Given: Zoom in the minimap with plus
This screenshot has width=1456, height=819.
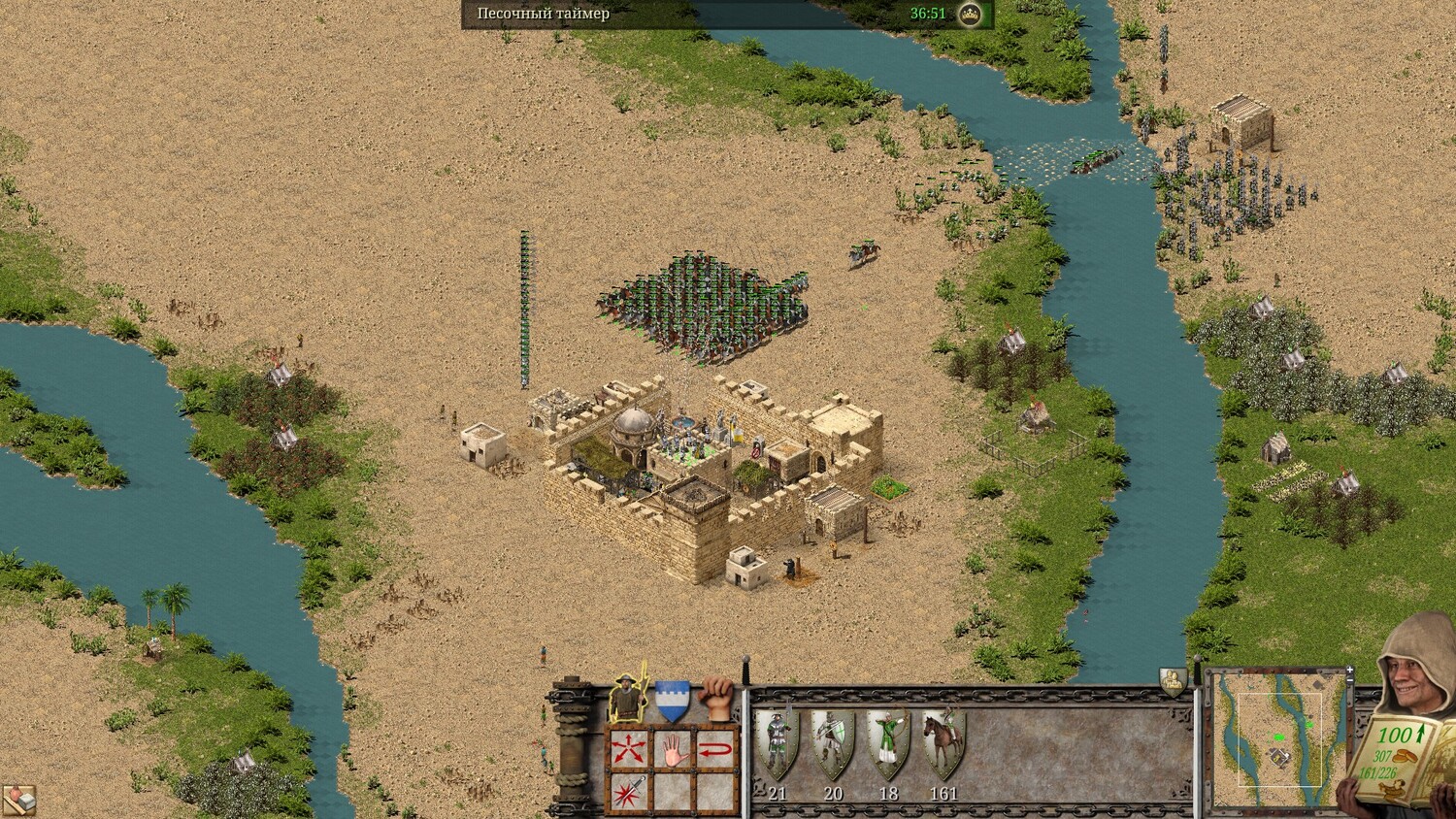Looking at the screenshot, I should (1349, 671).
